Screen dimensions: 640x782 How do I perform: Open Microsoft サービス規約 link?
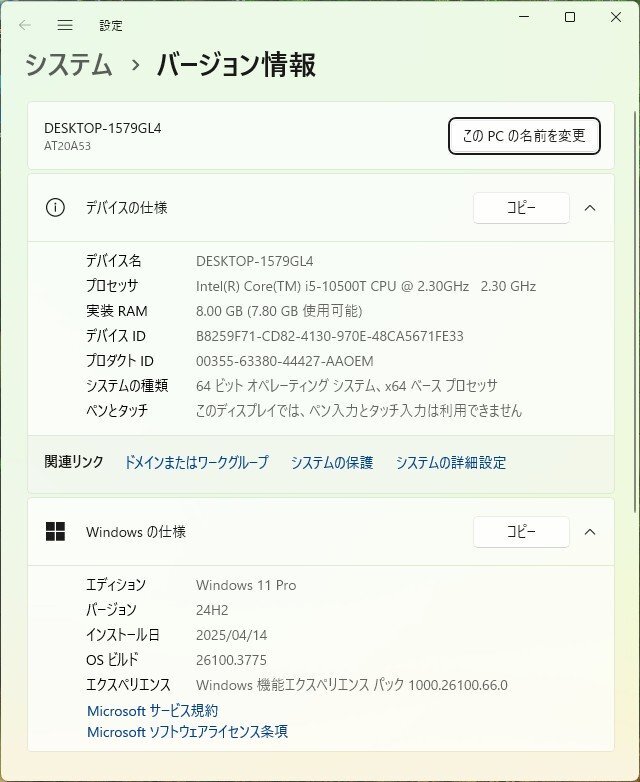coord(152,711)
